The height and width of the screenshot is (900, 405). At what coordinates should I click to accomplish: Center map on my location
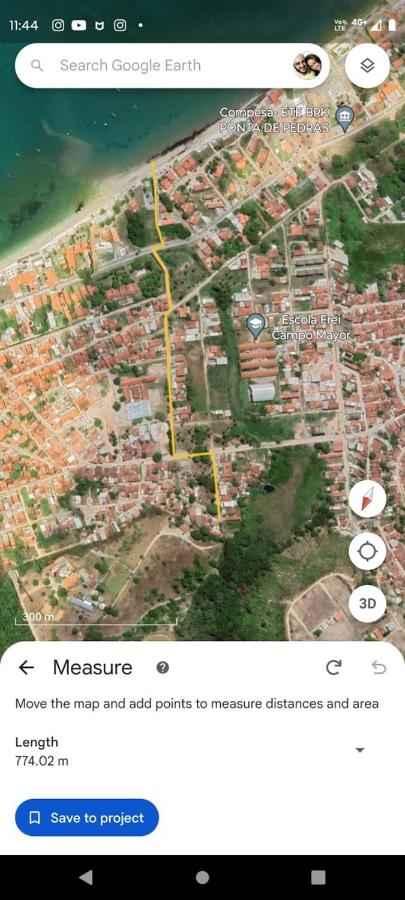pyautogui.click(x=367, y=552)
